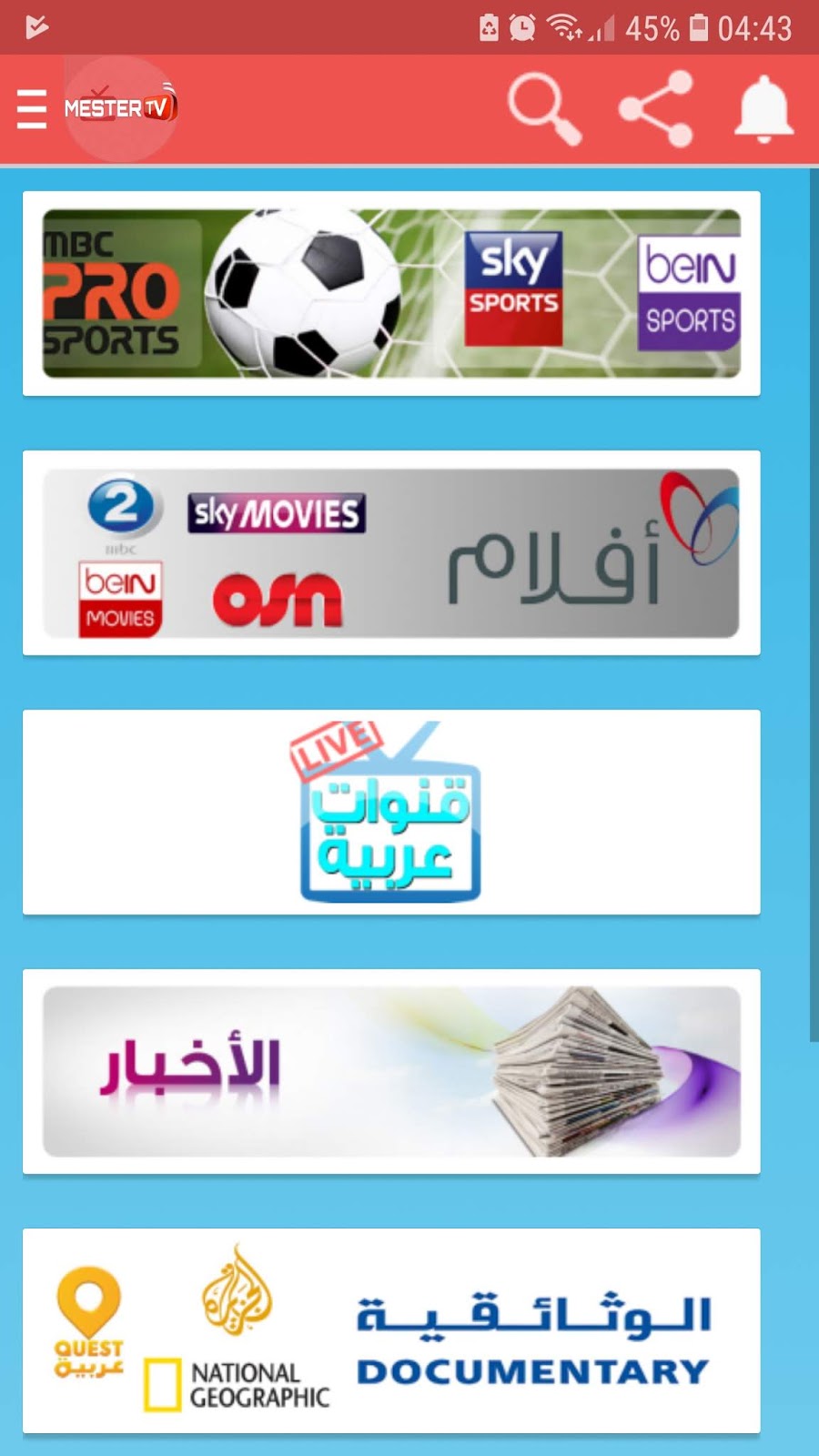Open the movies (أفلام) category card
This screenshot has height=1456, width=819.
[391, 552]
